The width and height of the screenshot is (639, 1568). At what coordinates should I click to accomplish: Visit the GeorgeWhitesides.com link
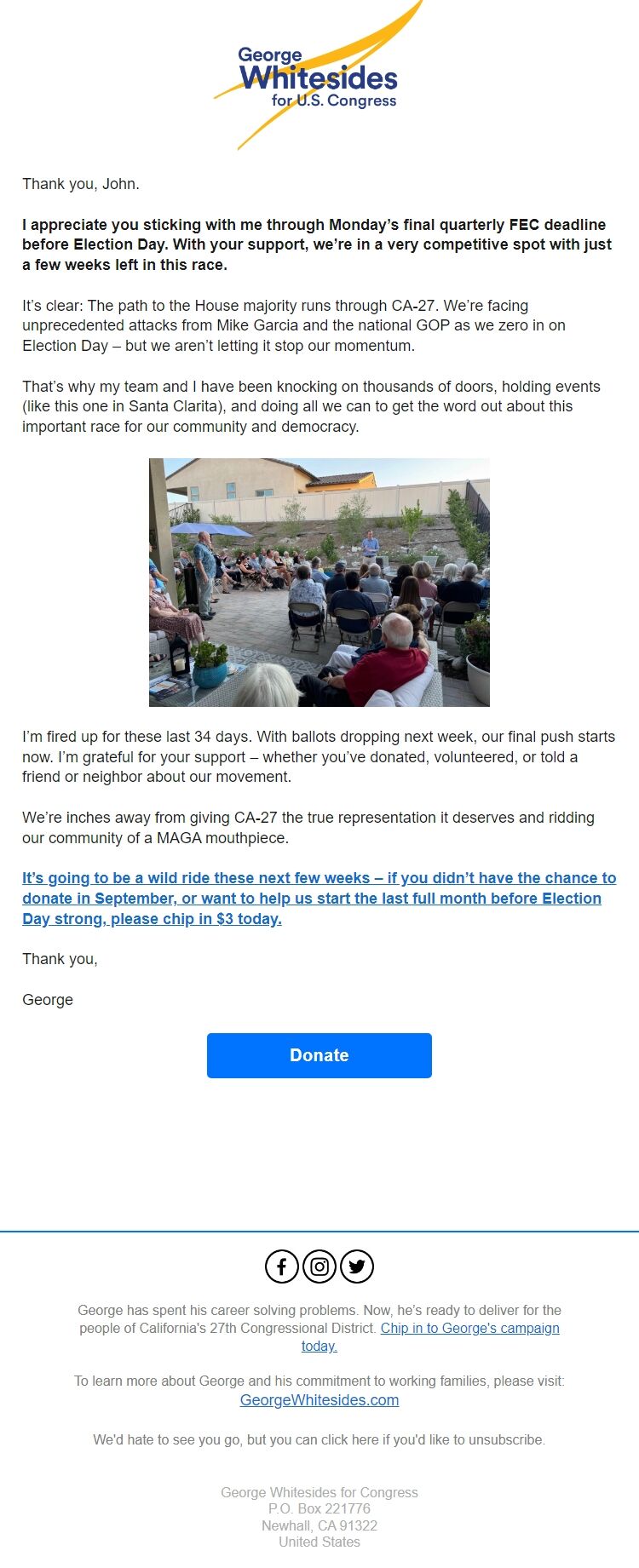pyautogui.click(x=319, y=1399)
